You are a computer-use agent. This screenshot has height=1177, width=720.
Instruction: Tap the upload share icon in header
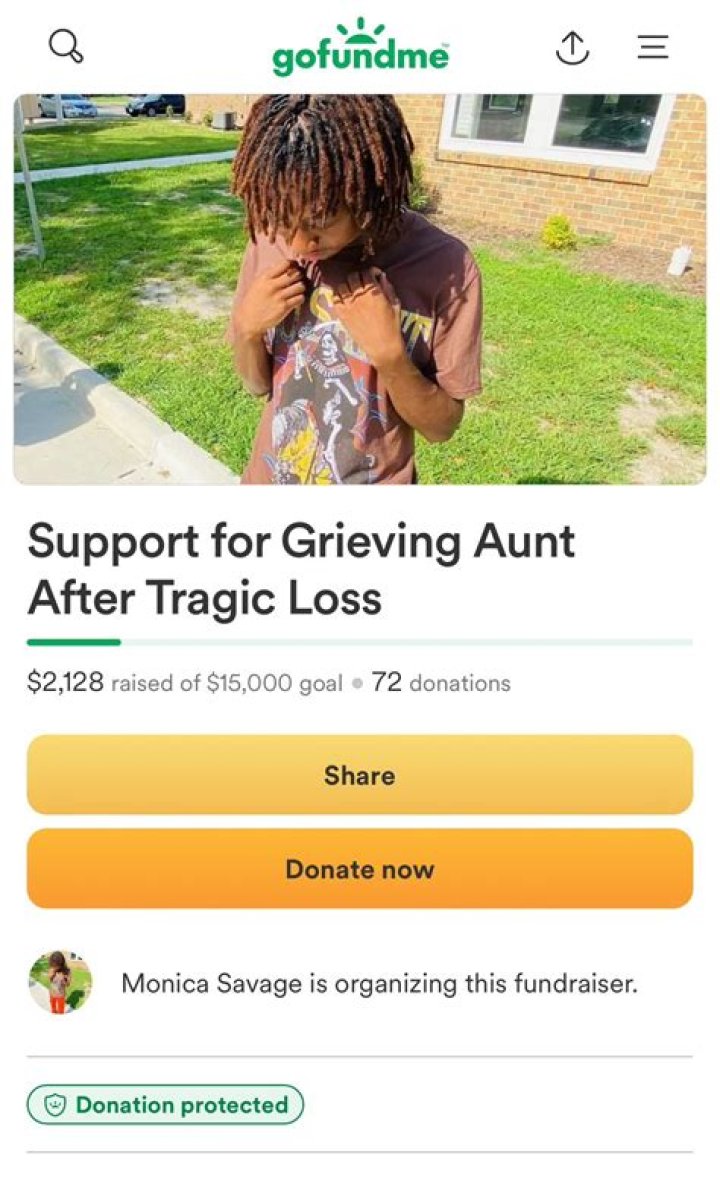pyautogui.click(x=573, y=47)
